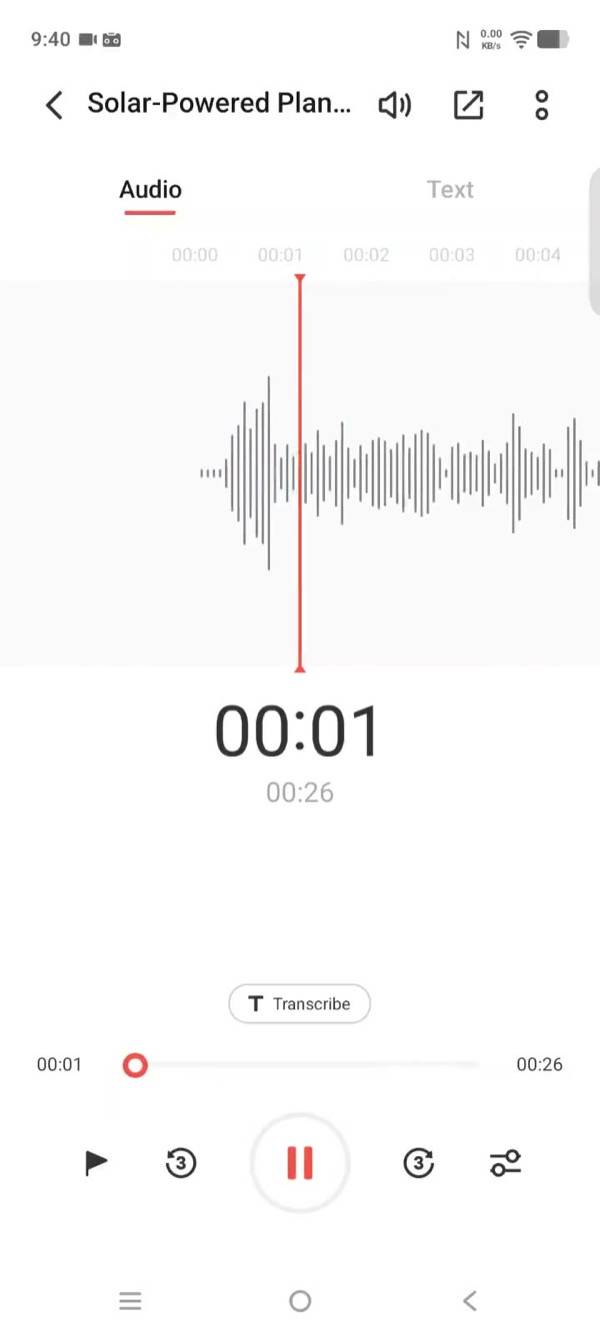Skip forward by 3 seconds

tap(419, 1162)
